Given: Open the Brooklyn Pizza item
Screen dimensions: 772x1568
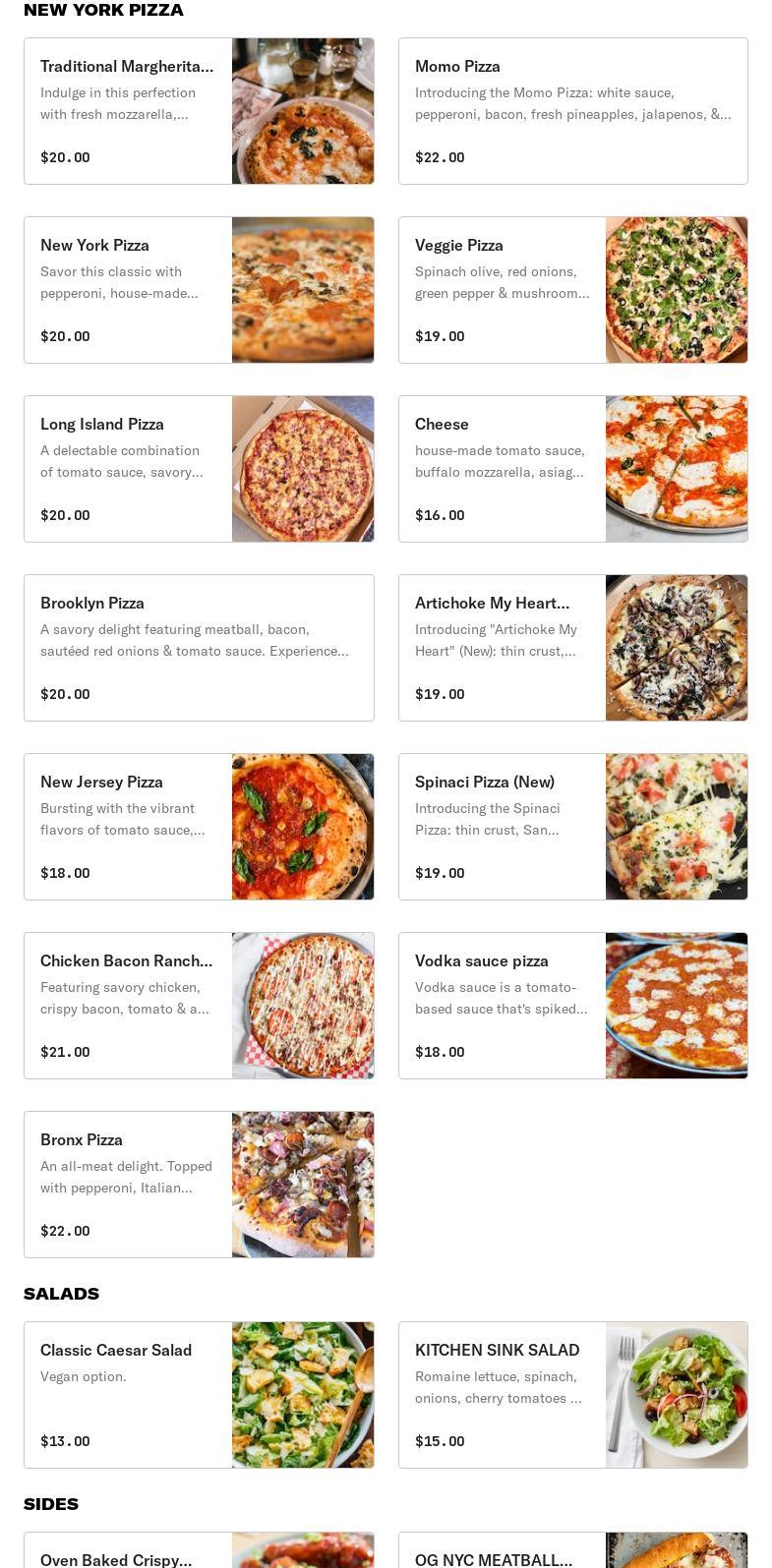Looking at the screenshot, I should tap(199, 648).
